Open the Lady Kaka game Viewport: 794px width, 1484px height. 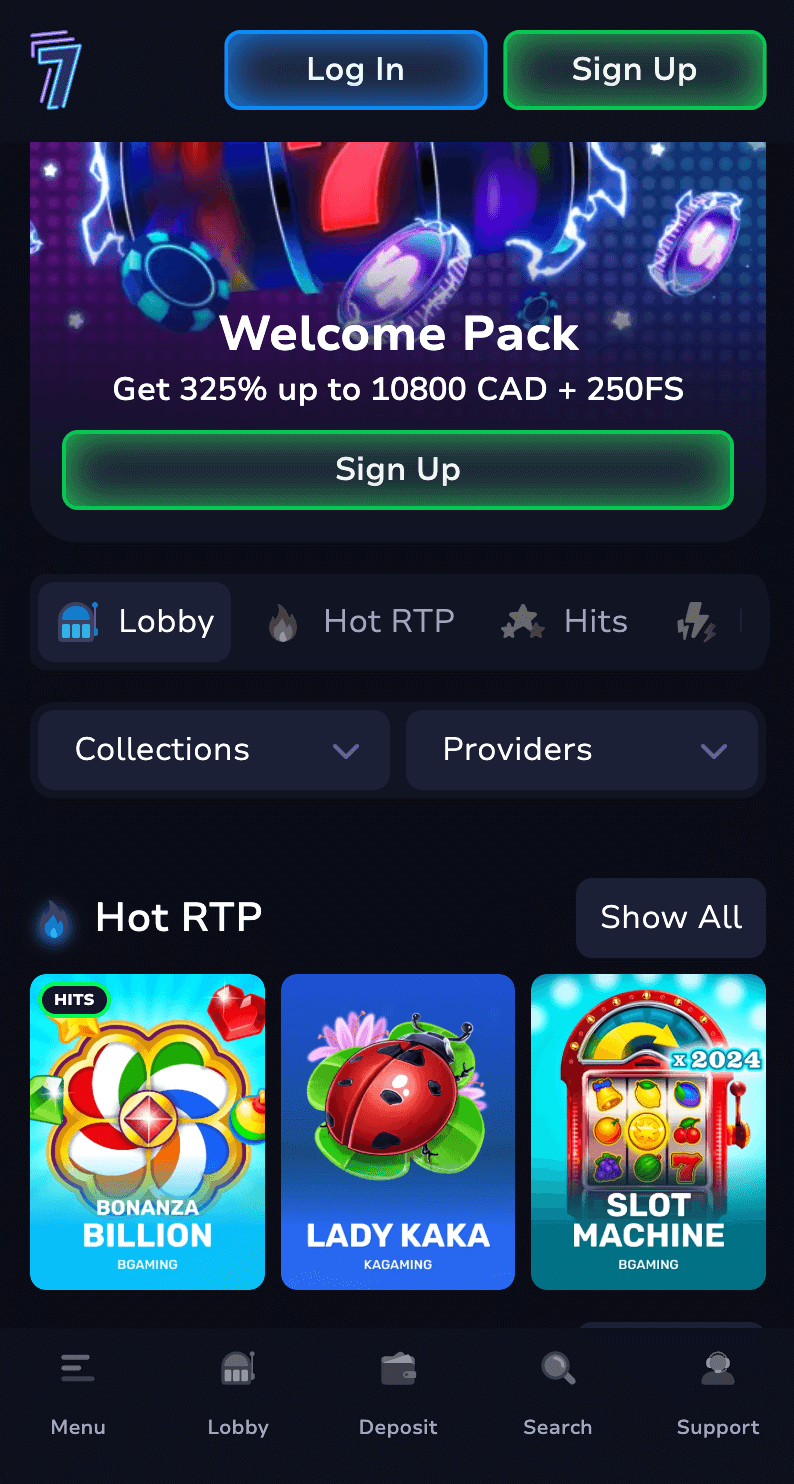click(397, 1131)
